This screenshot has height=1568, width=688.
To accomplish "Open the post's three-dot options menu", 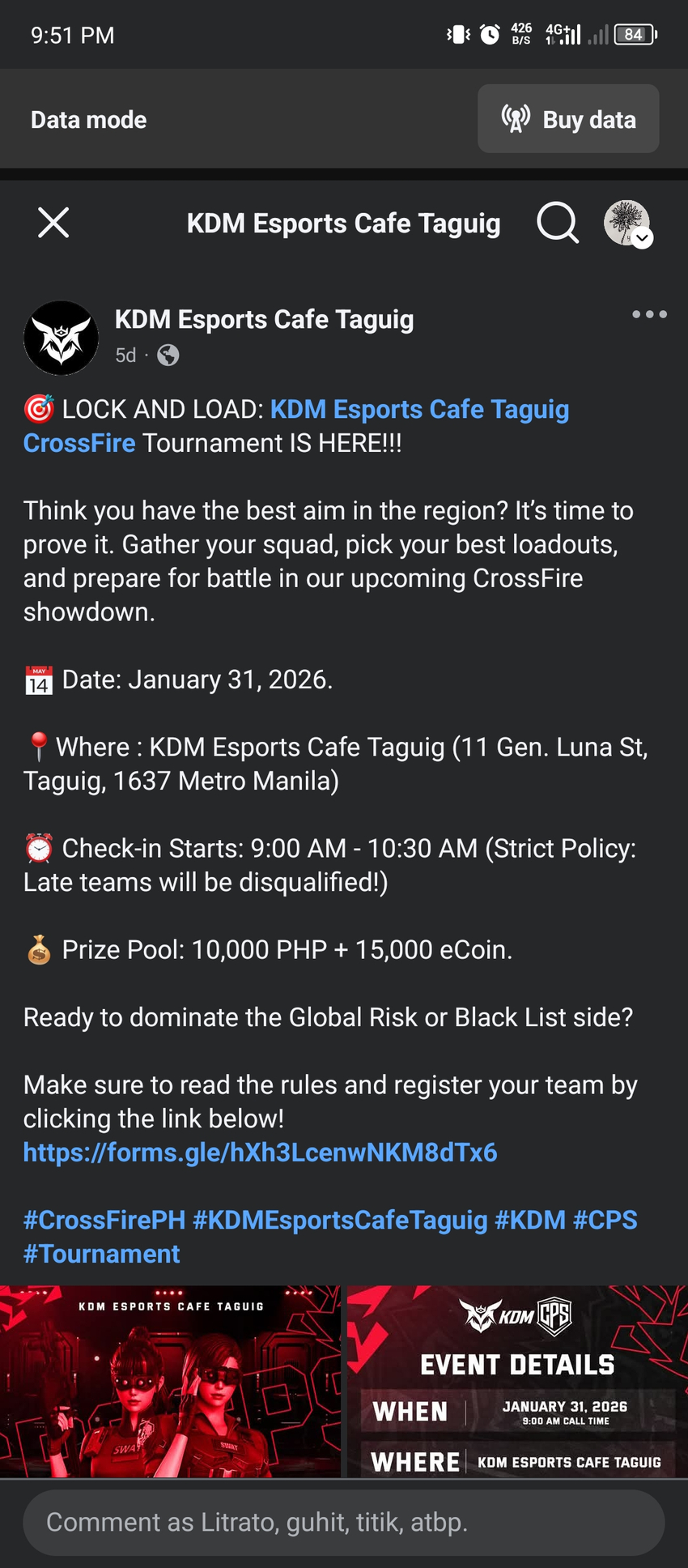I will (649, 314).
